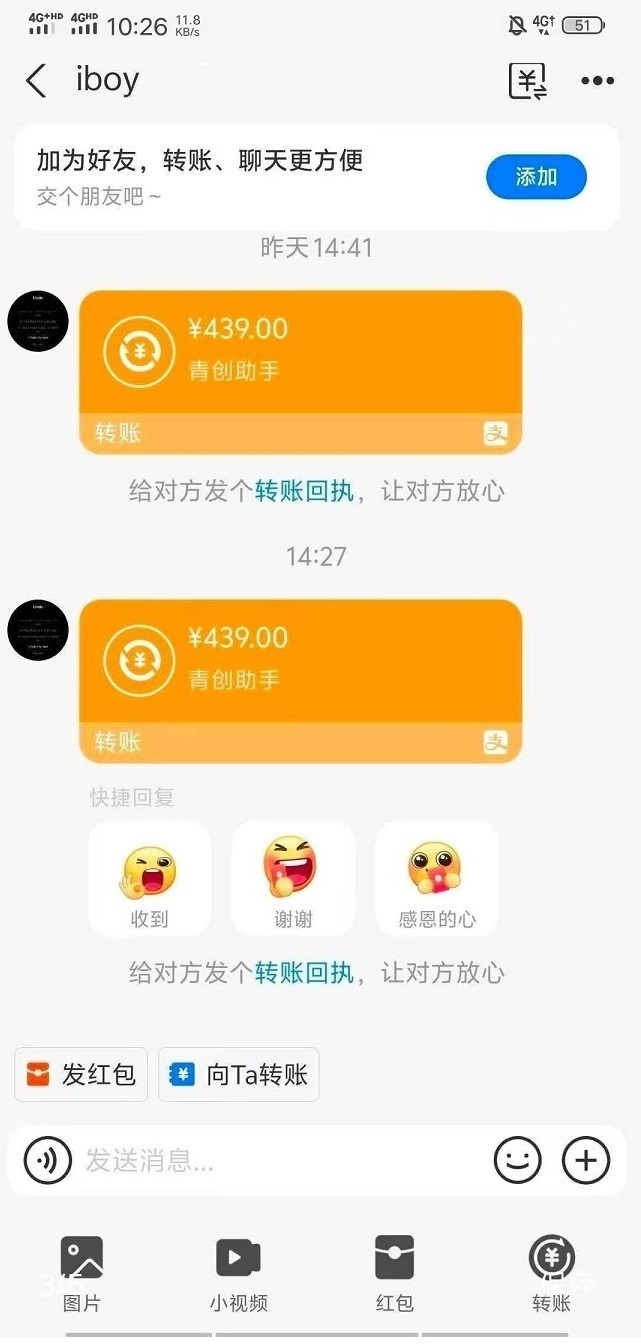Open the transfer records yuan icon
Screen dimensions: 641x1344
[x=528, y=81]
